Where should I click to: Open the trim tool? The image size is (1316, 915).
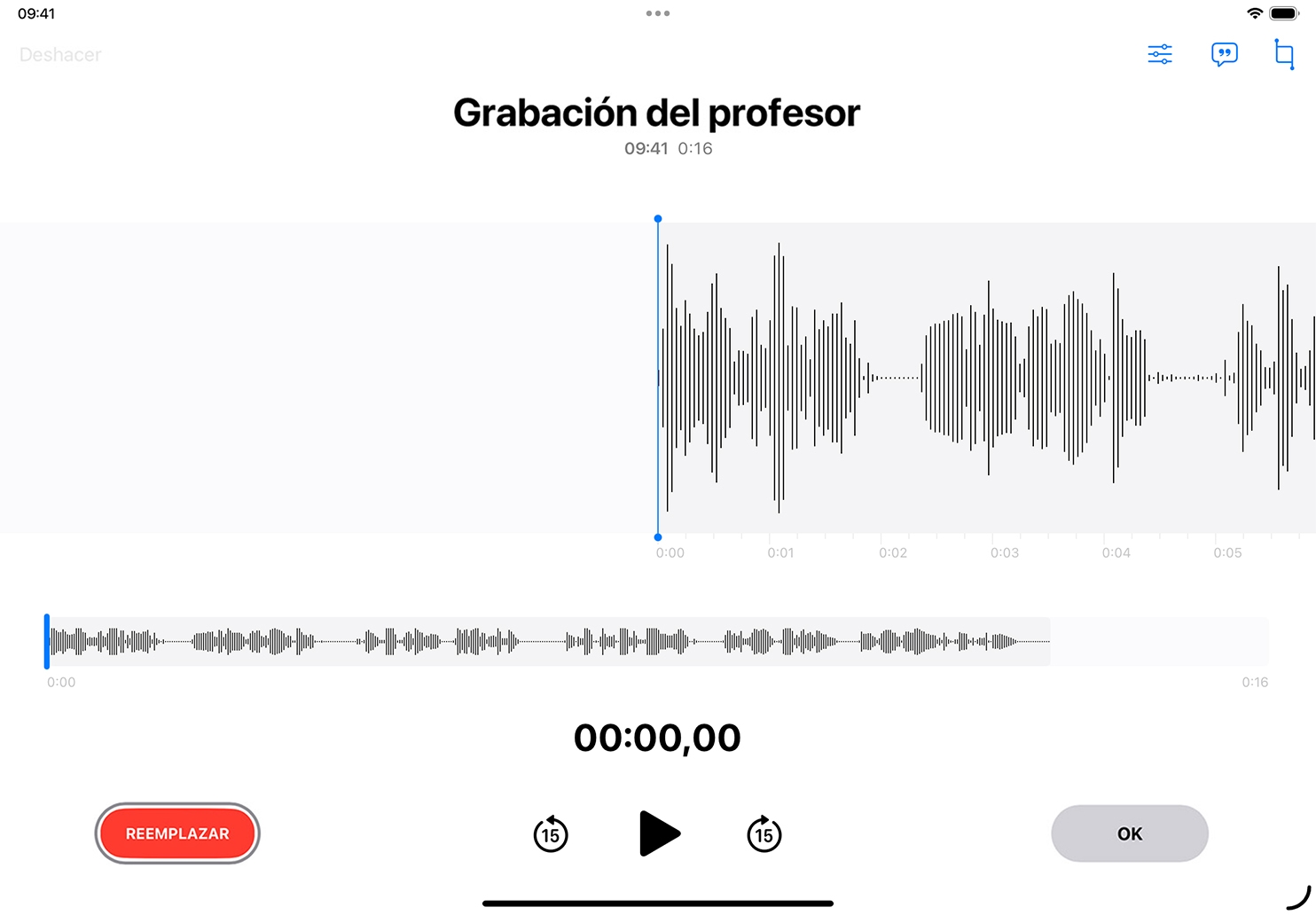[1284, 55]
